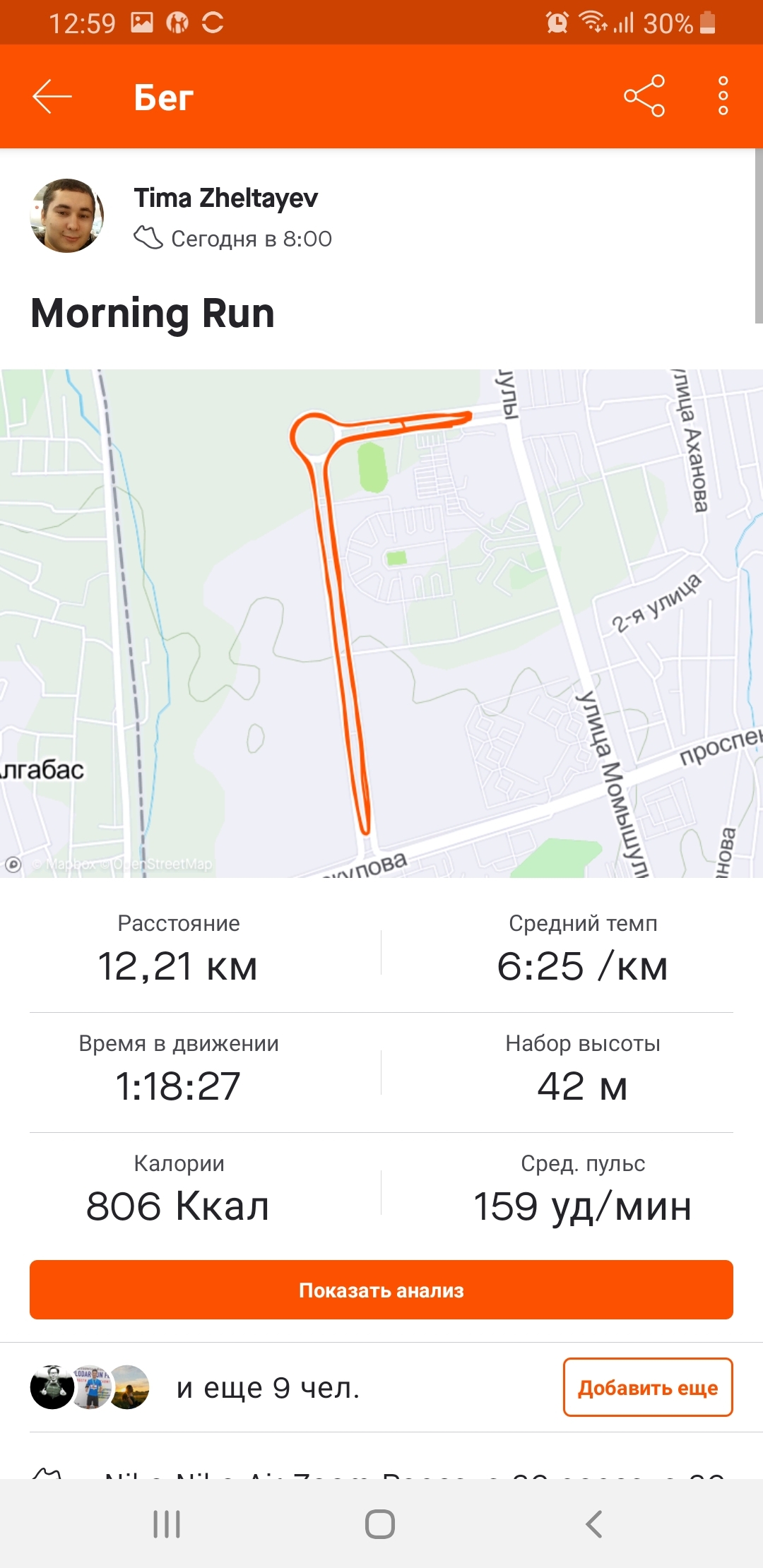Open the system recent apps view
Screen dimensions: 763x1568
167,1524
